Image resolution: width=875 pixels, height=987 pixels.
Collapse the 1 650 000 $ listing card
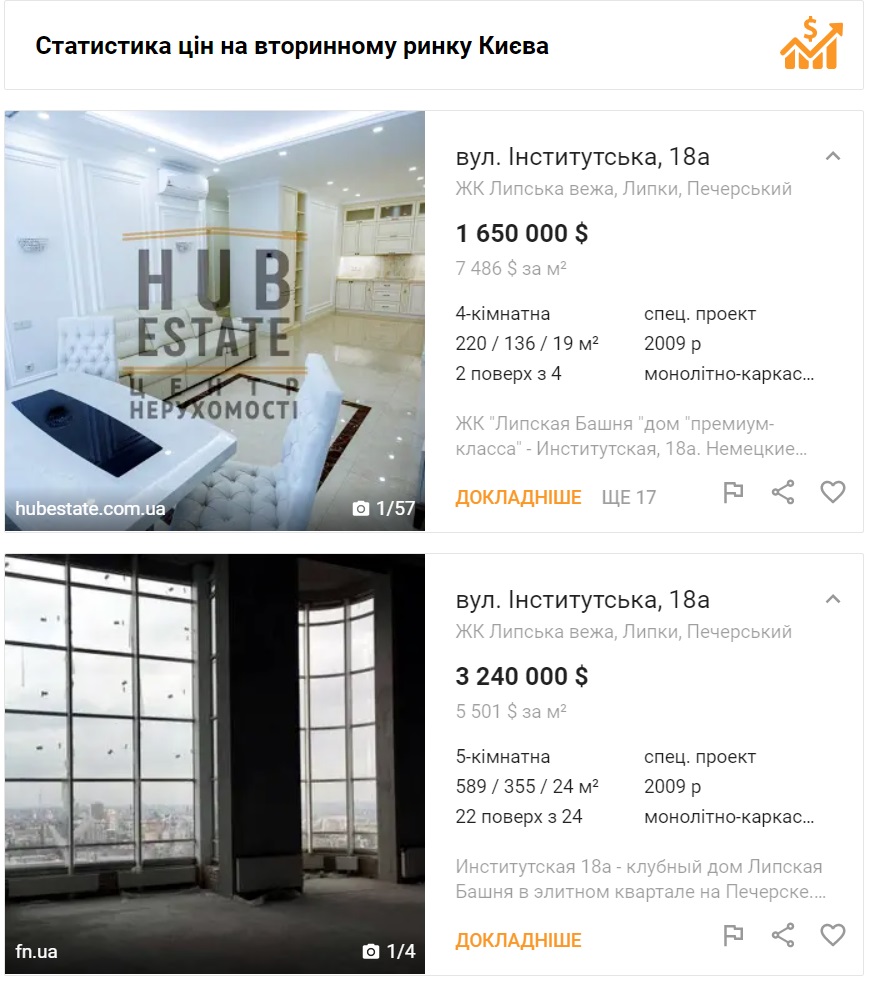point(832,156)
